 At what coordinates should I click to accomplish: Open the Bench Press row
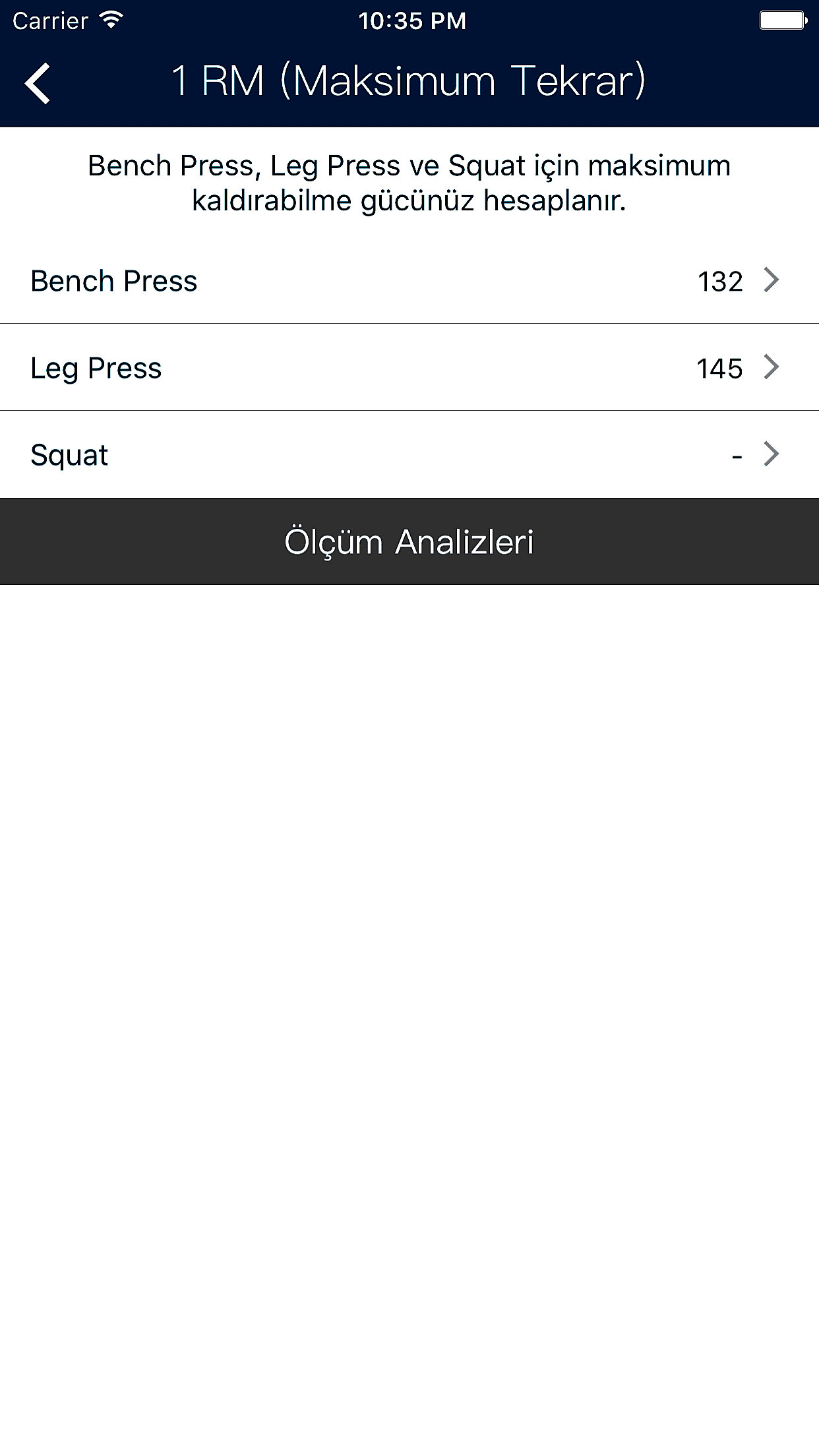click(409, 281)
